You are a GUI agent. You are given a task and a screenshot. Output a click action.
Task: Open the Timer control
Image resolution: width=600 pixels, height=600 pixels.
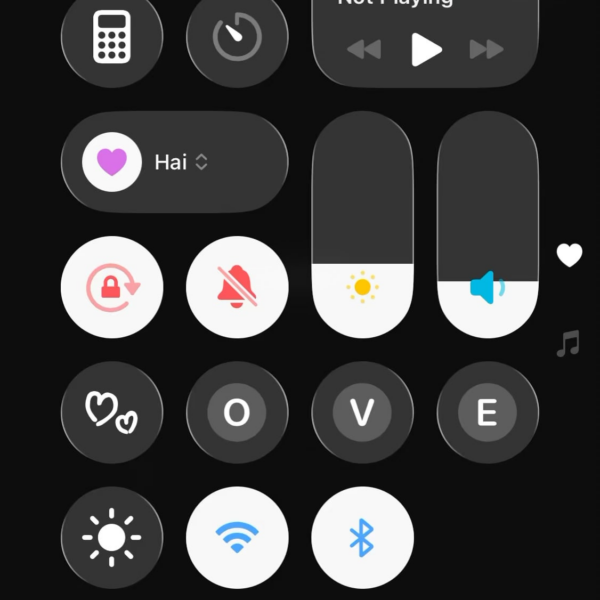coord(237,38)
